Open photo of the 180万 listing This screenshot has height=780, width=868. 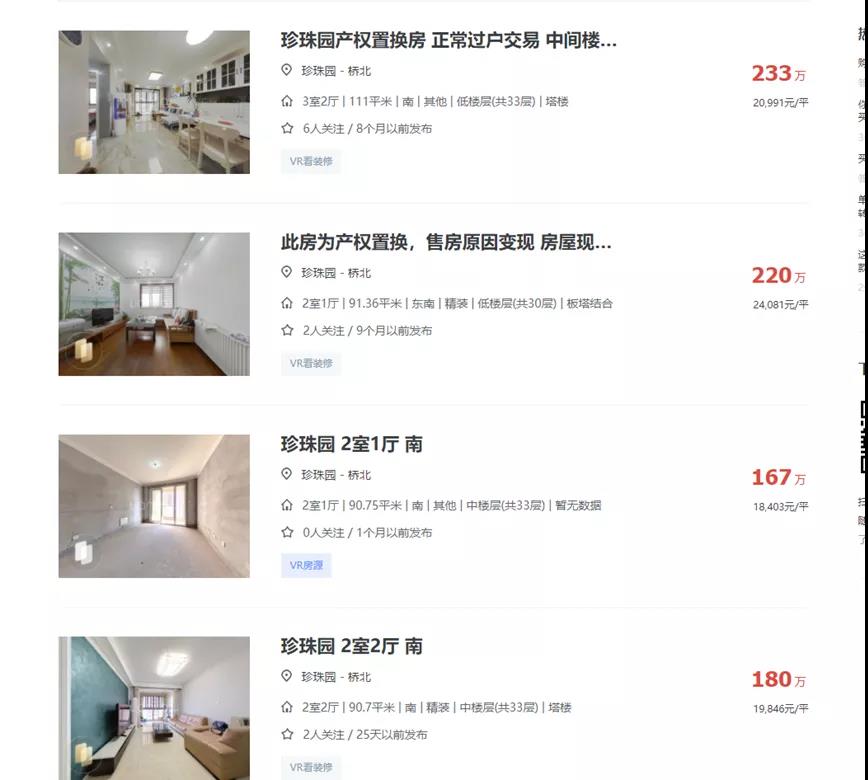(154, 708)
